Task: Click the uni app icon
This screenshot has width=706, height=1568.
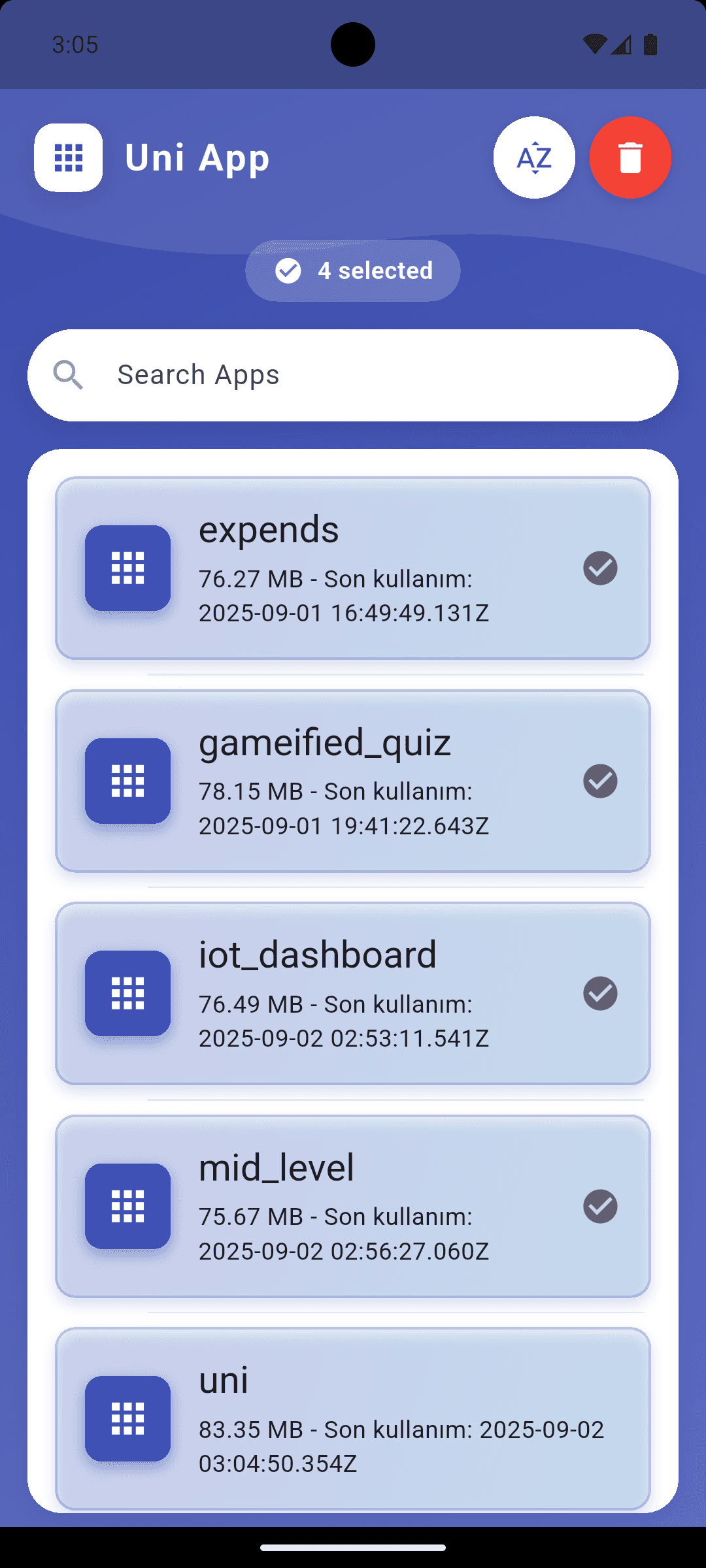Action: click(x=127, y=1418)
